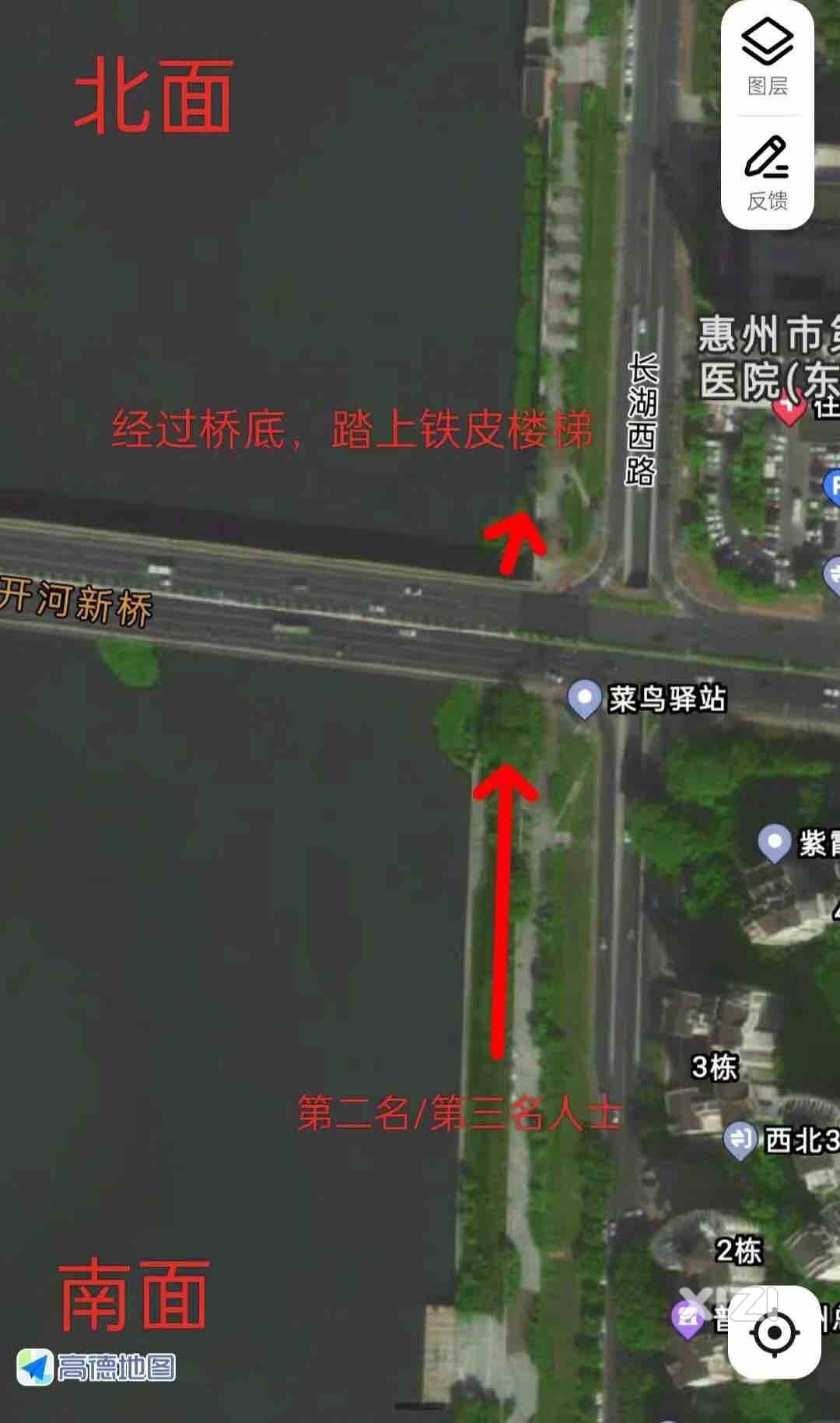This screenshot has width=840, height=1423.
Task: Open the 图层 layers panel
Action: (768, 57)
